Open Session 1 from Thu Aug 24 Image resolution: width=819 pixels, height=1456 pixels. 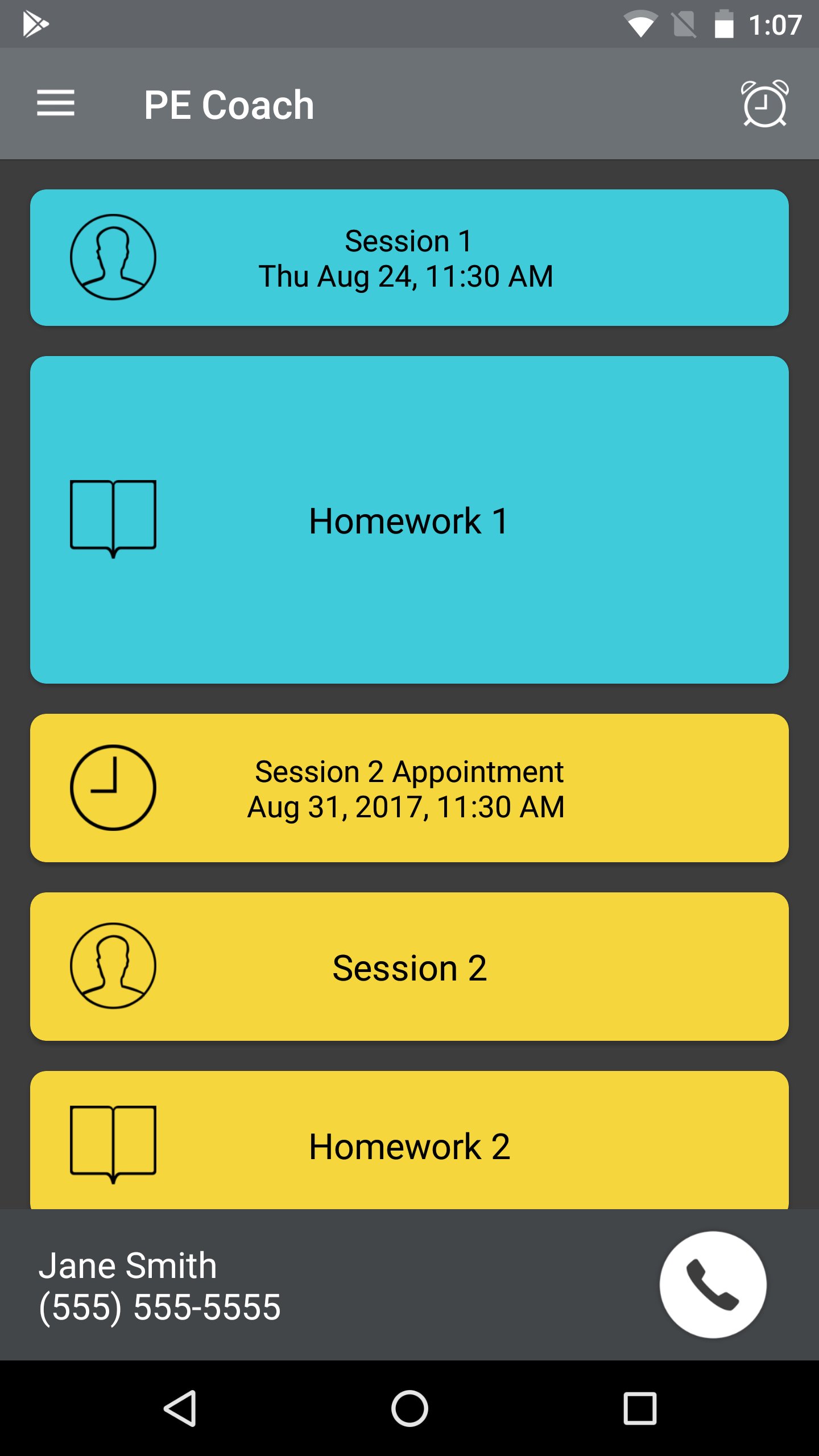[409, 258]
